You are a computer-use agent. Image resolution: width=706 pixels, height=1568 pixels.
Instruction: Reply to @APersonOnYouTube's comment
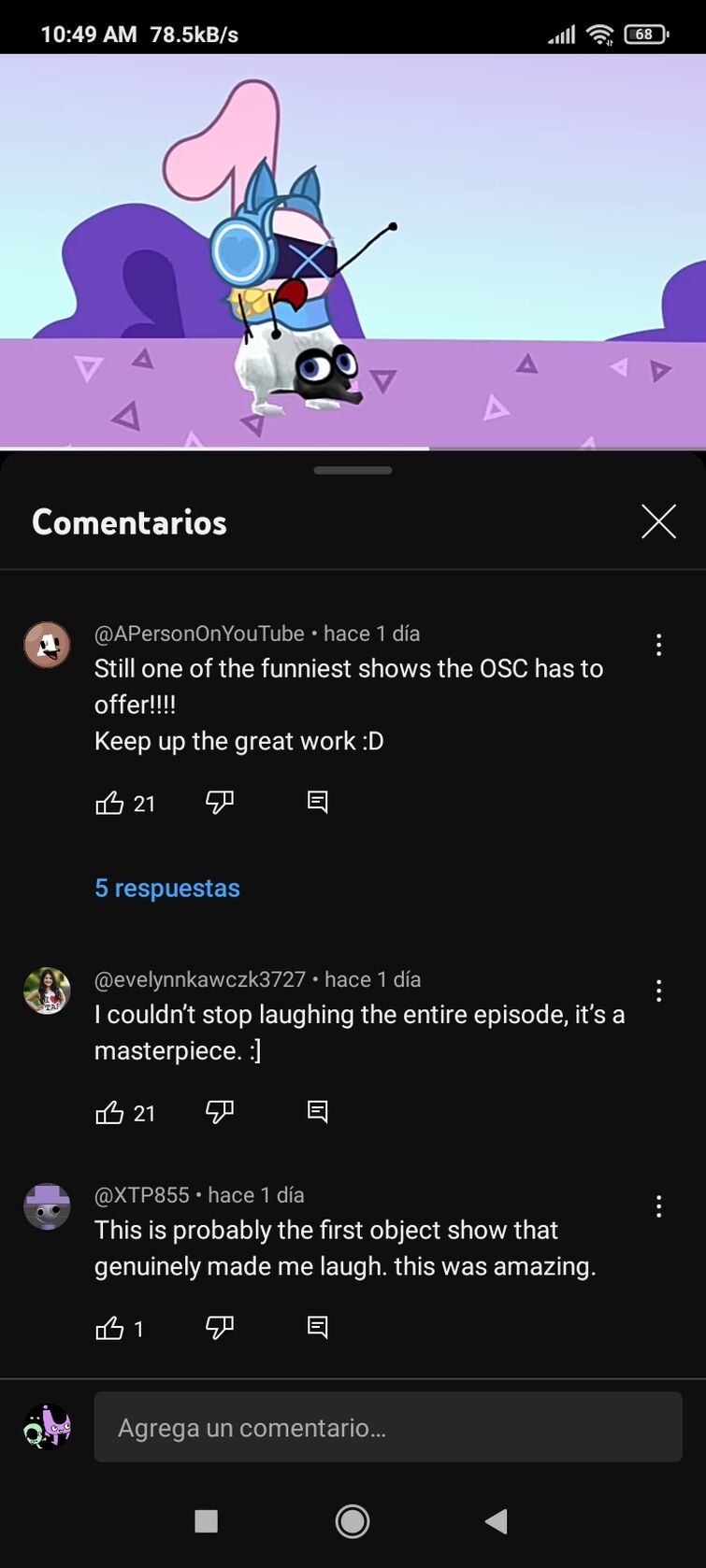tap(318, 803)
